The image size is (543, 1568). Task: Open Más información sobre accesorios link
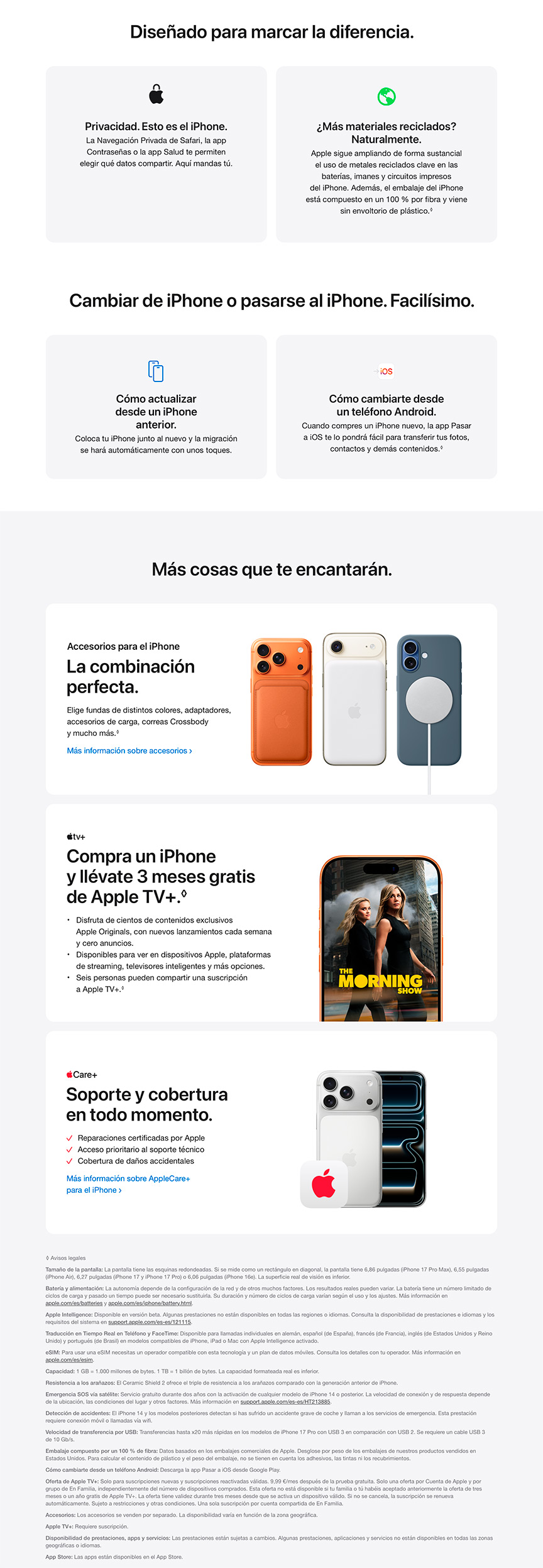coord(129,750)
